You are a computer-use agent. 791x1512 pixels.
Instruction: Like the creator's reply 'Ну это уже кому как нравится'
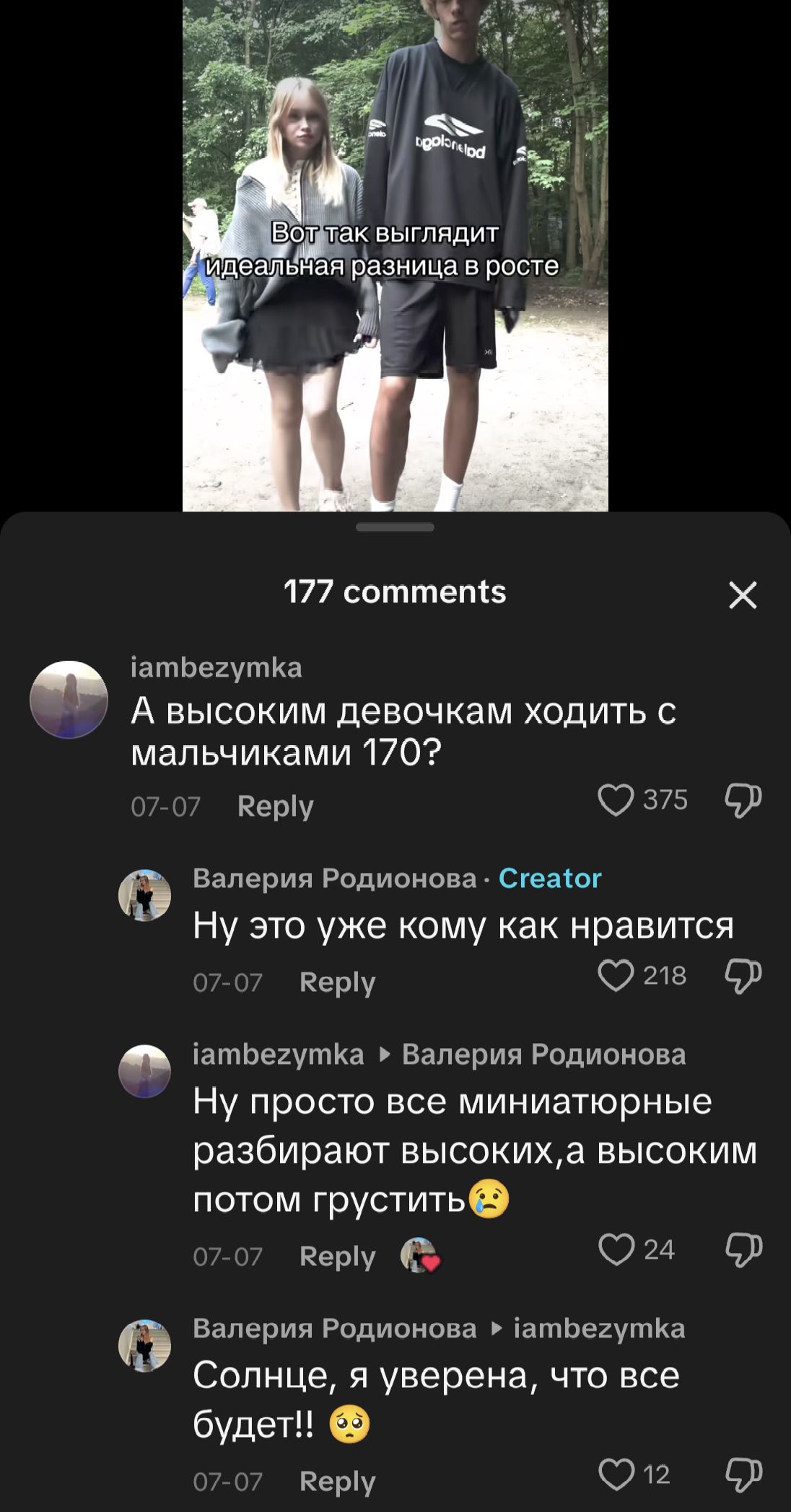pyautogui.click(x=616, y=975)
